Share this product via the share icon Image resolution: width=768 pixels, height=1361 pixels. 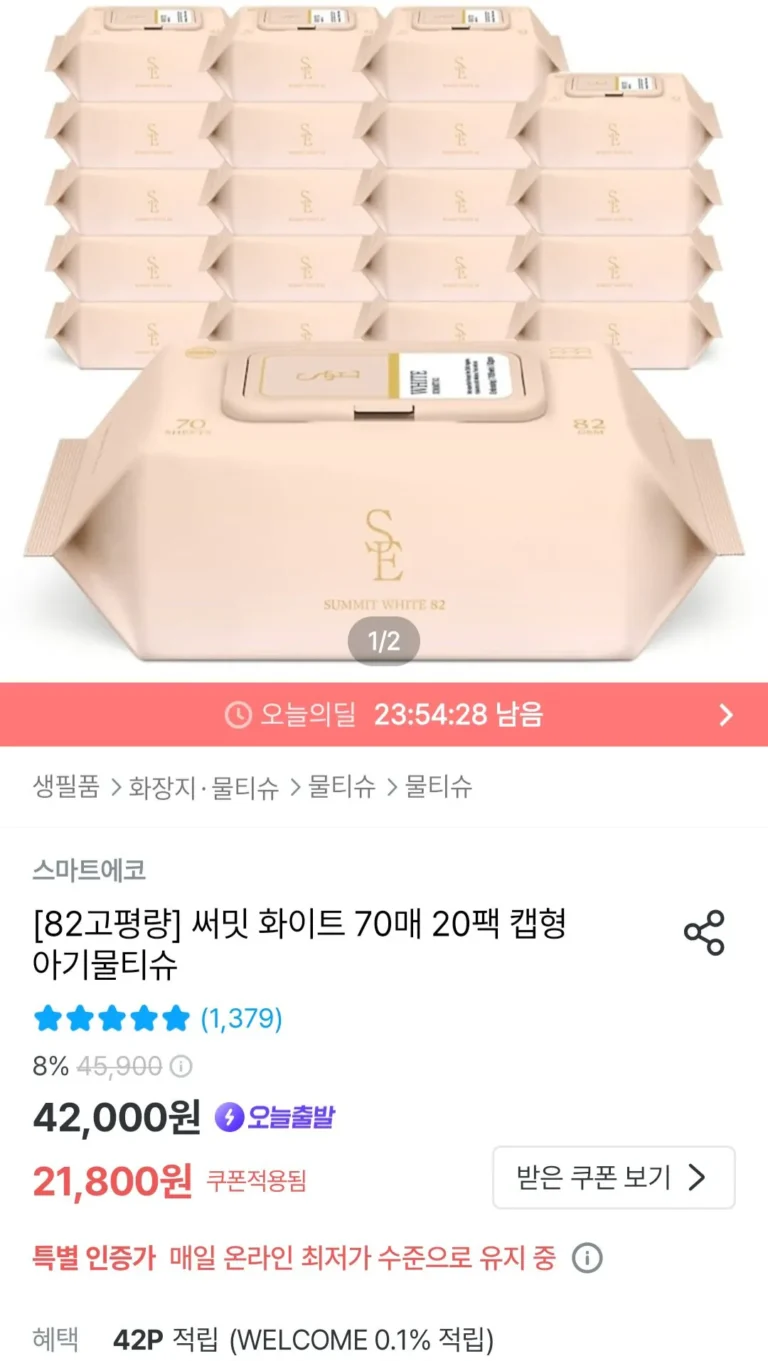tap(704, 932)
